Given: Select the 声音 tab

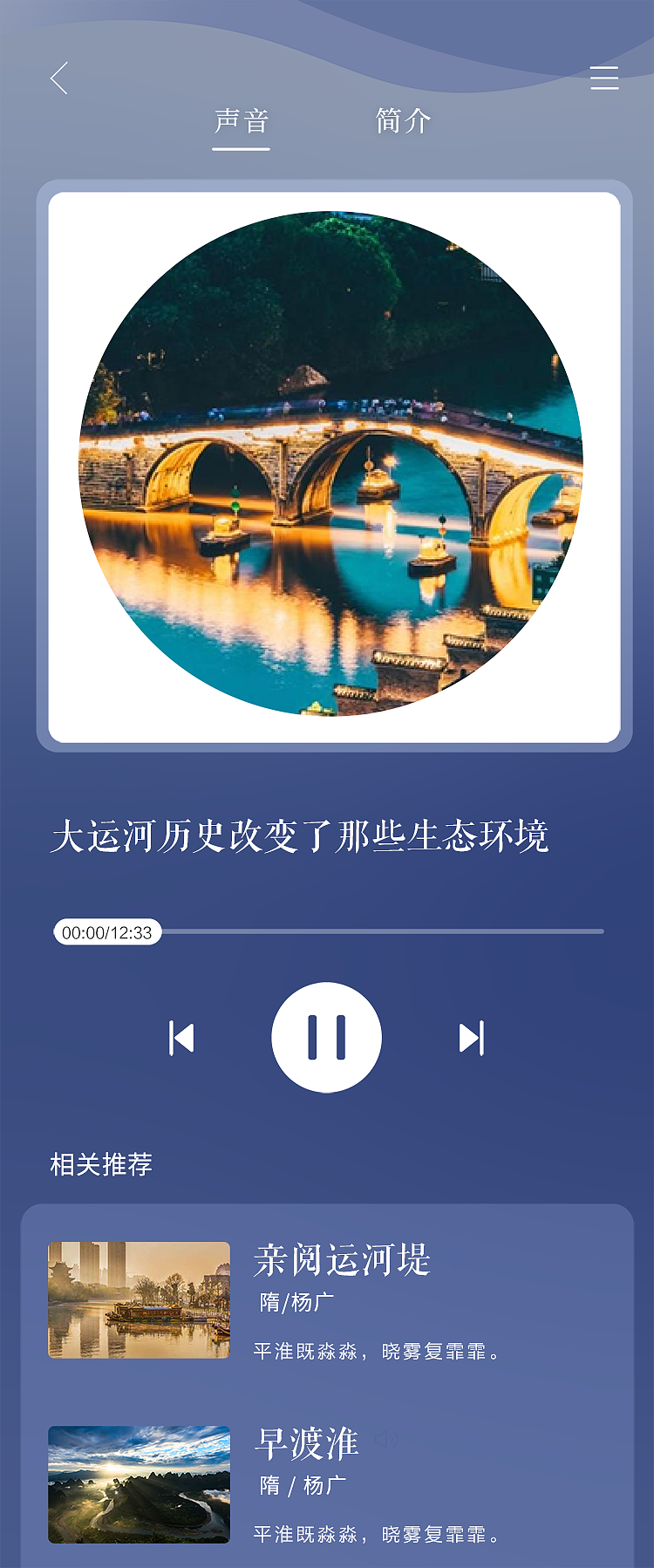Looking at the screenshot, I should pyautogui.click(x=242, y=122).
